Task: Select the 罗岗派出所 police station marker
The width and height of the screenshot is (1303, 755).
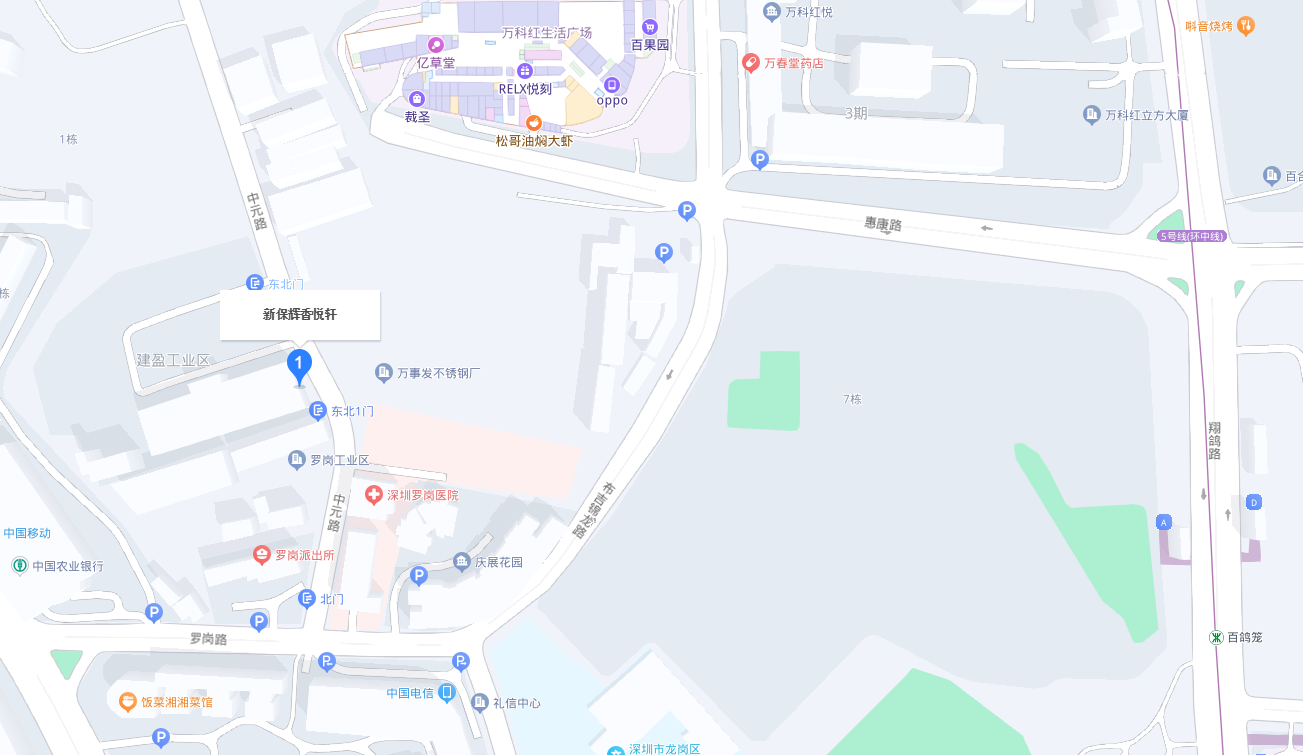Action: click(261, 554)
